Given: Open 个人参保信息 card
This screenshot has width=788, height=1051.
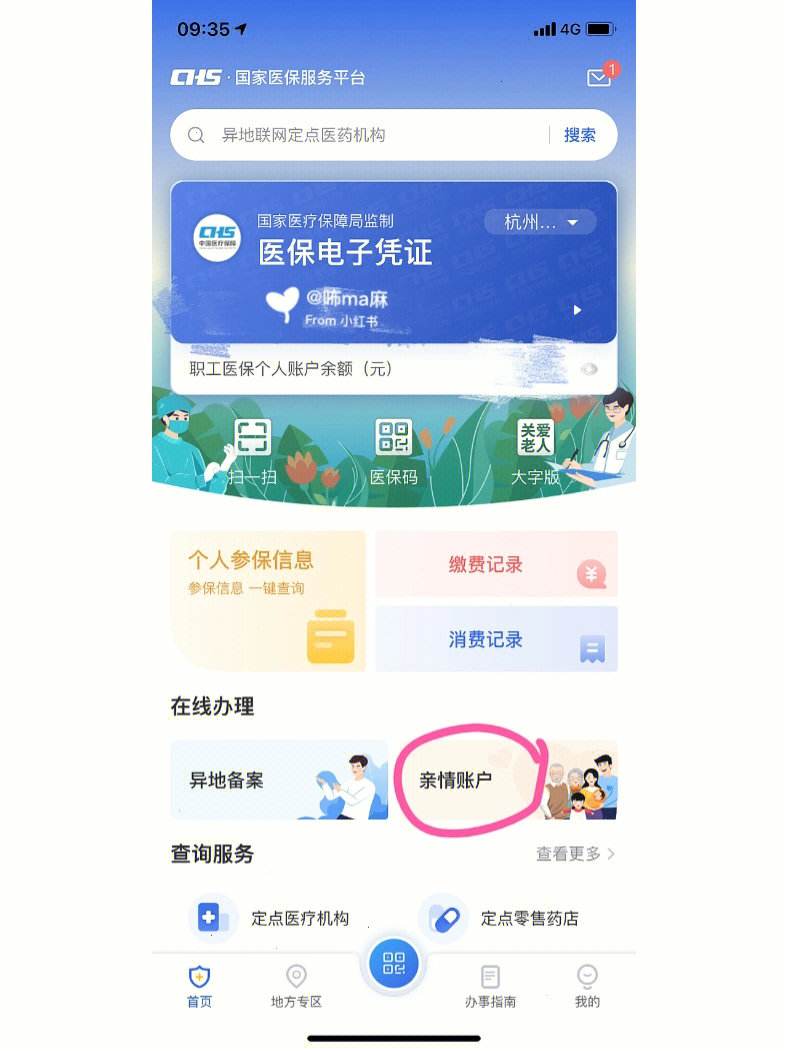Looking at the screenshot, I should (x=268, y=600).
